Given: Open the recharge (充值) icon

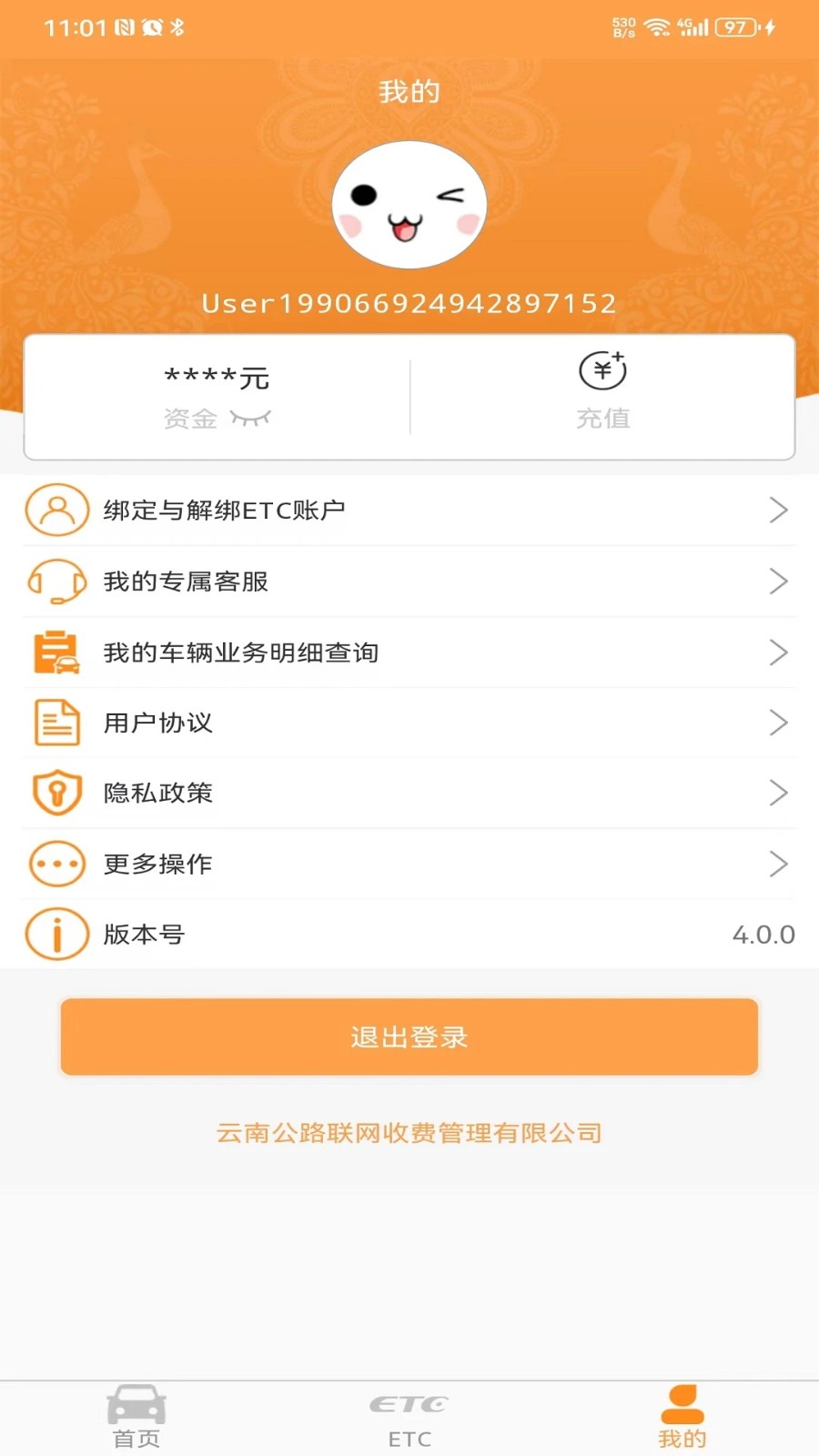Looking at the screenshot, I should point(603,371).
